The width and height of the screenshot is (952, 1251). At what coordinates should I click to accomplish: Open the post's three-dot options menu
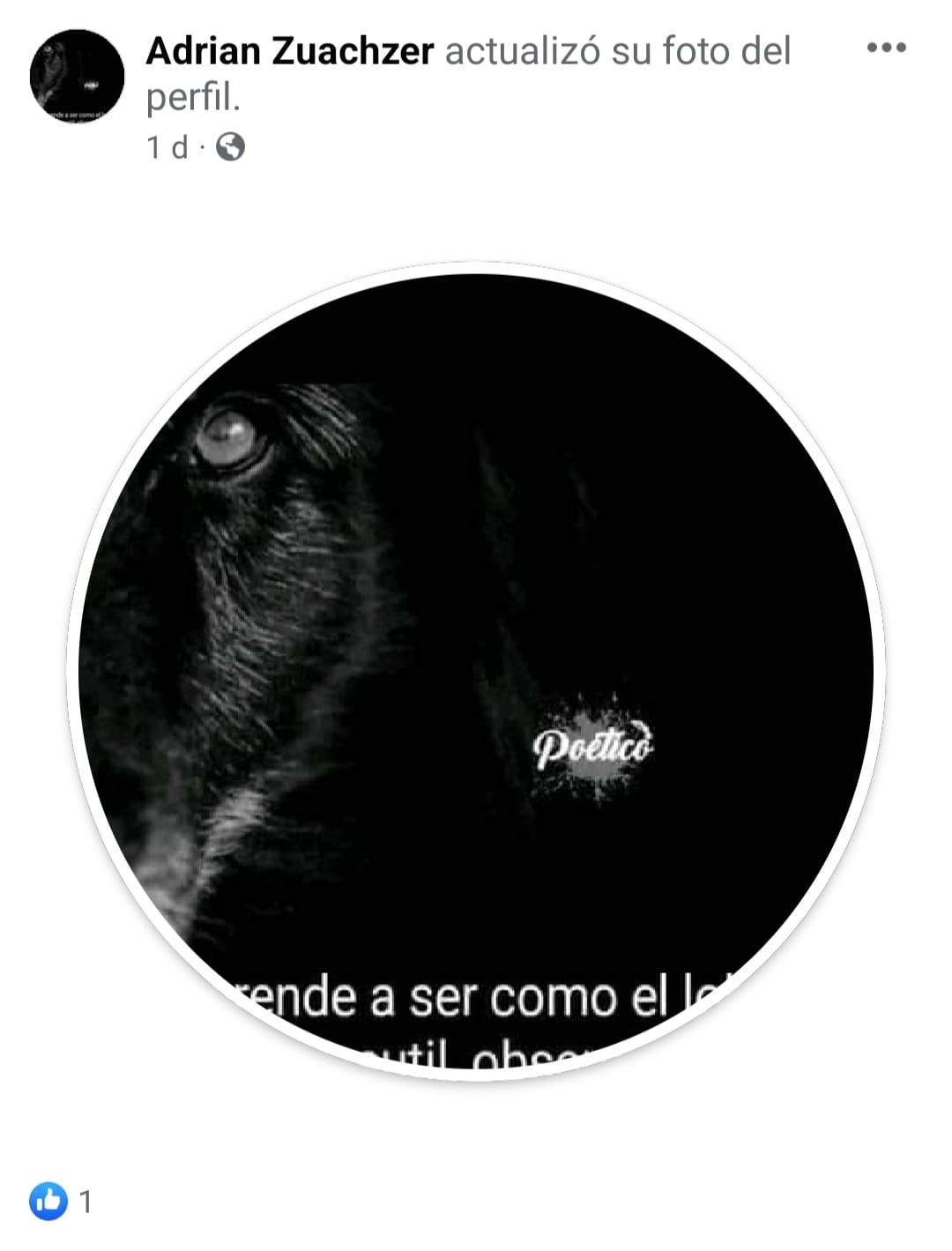[886, 48]
